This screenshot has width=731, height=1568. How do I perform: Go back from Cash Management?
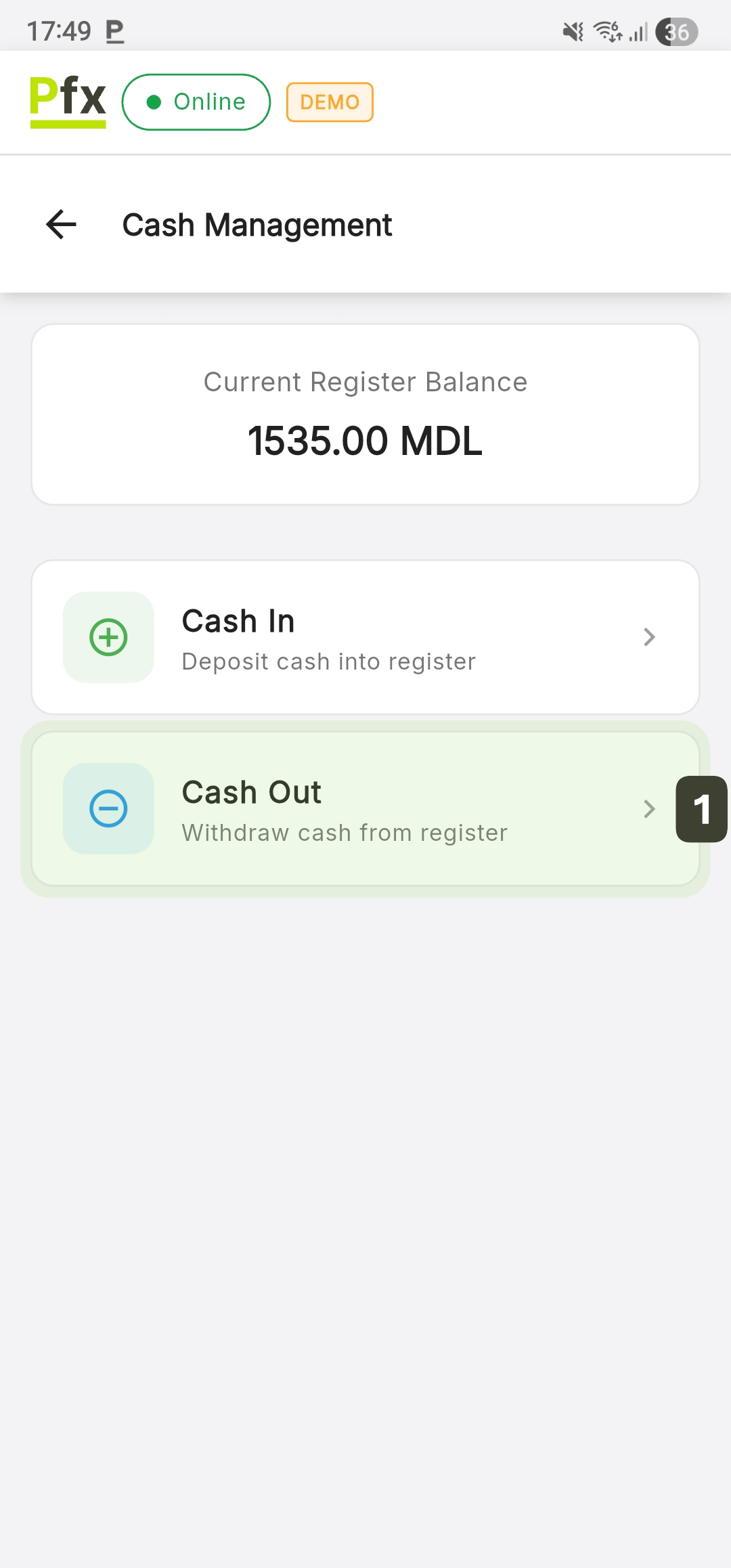pyautogui.click(x=62, y=225)
